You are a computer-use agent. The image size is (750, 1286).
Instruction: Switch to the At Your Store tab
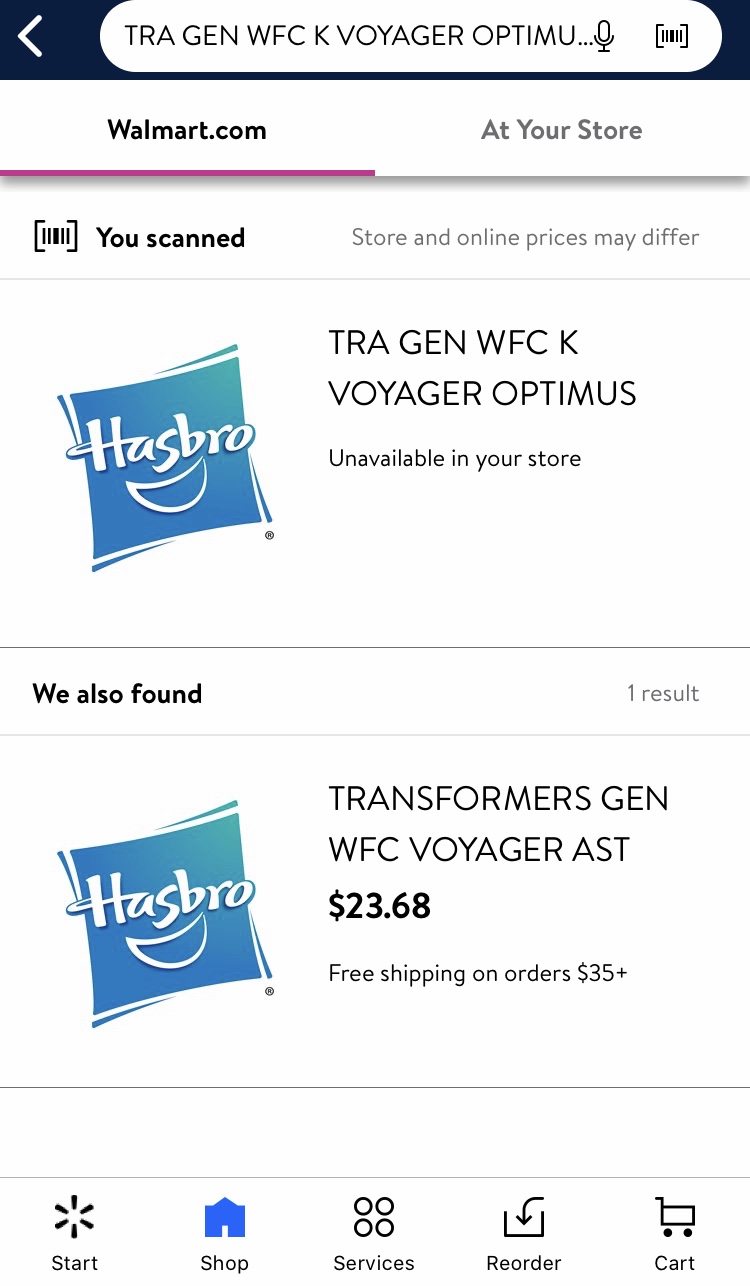pyautogui.click(x=562, y=130)
